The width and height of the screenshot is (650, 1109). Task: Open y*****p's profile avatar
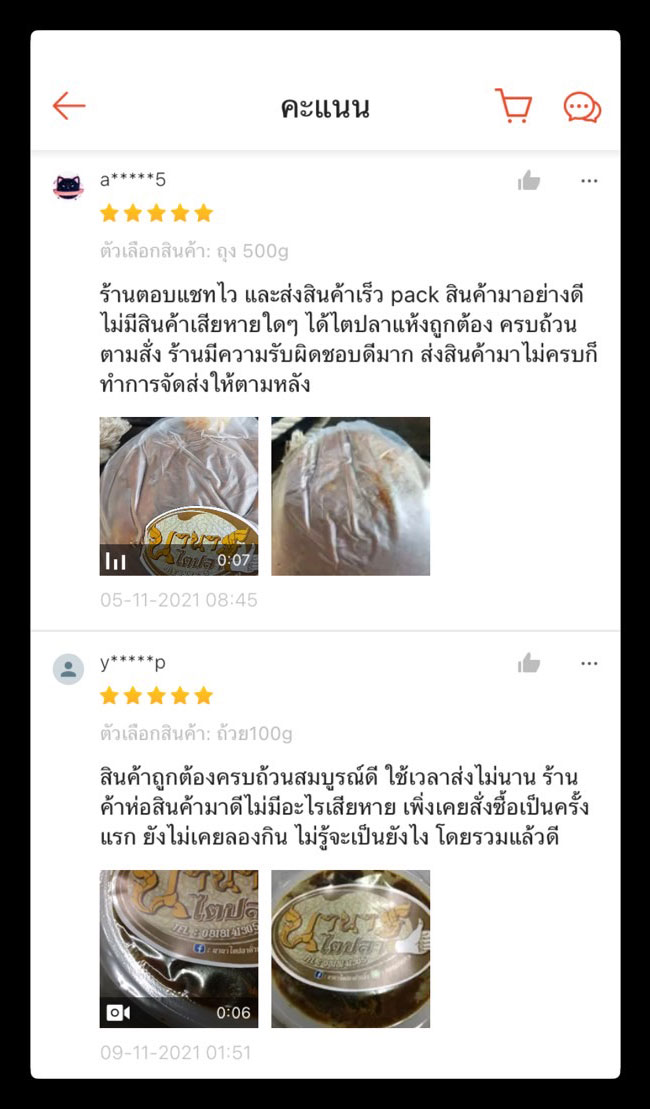point(68,669)
